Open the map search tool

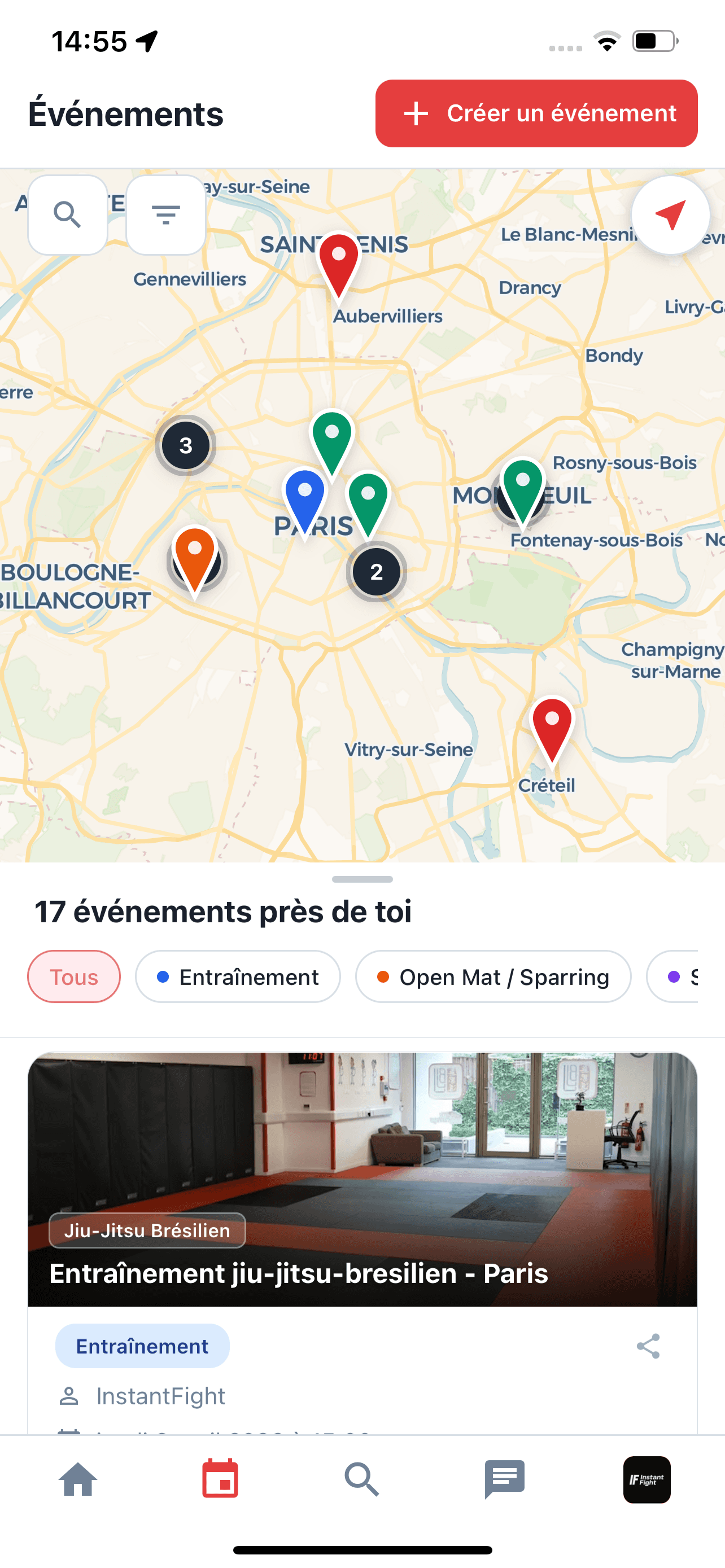coord(68,215)
